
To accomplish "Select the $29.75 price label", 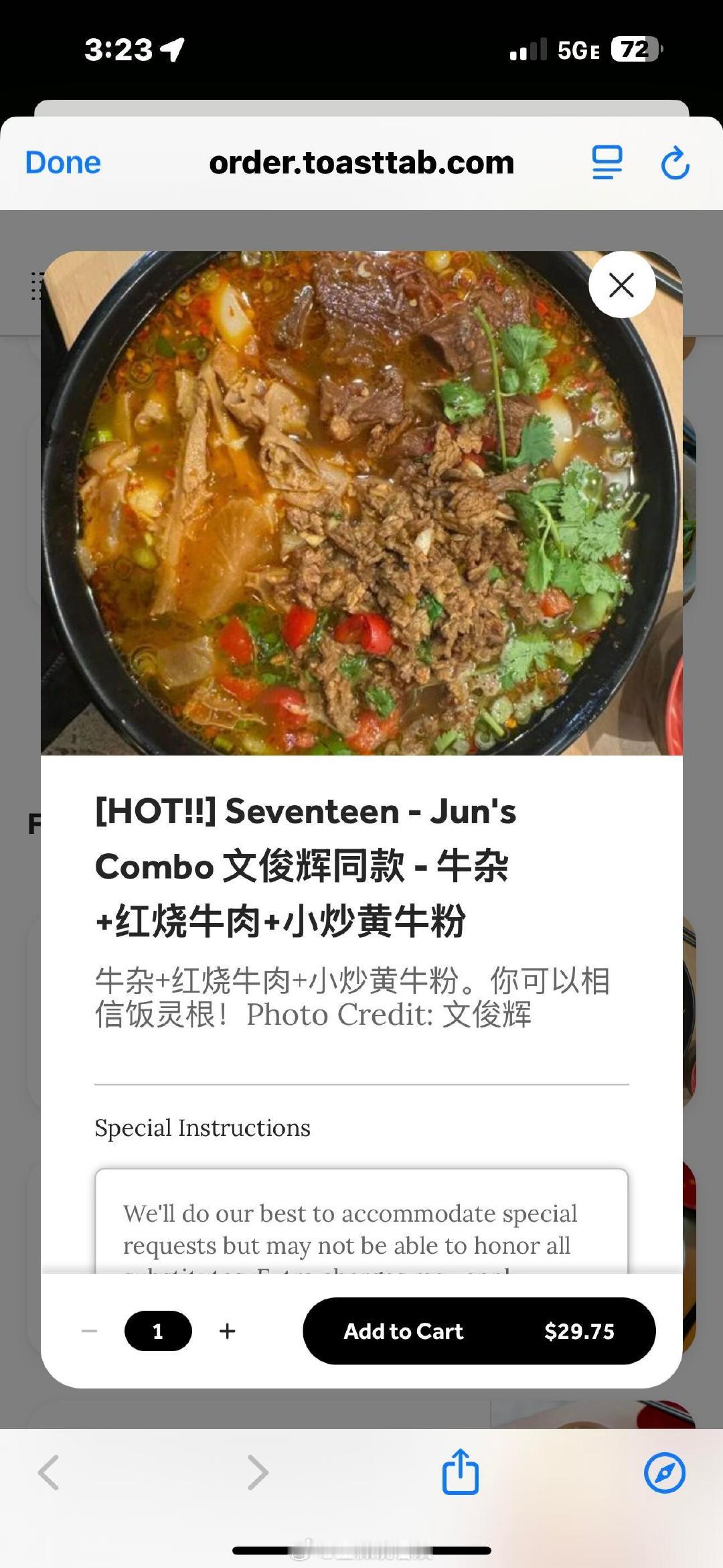I will 580,1332.
